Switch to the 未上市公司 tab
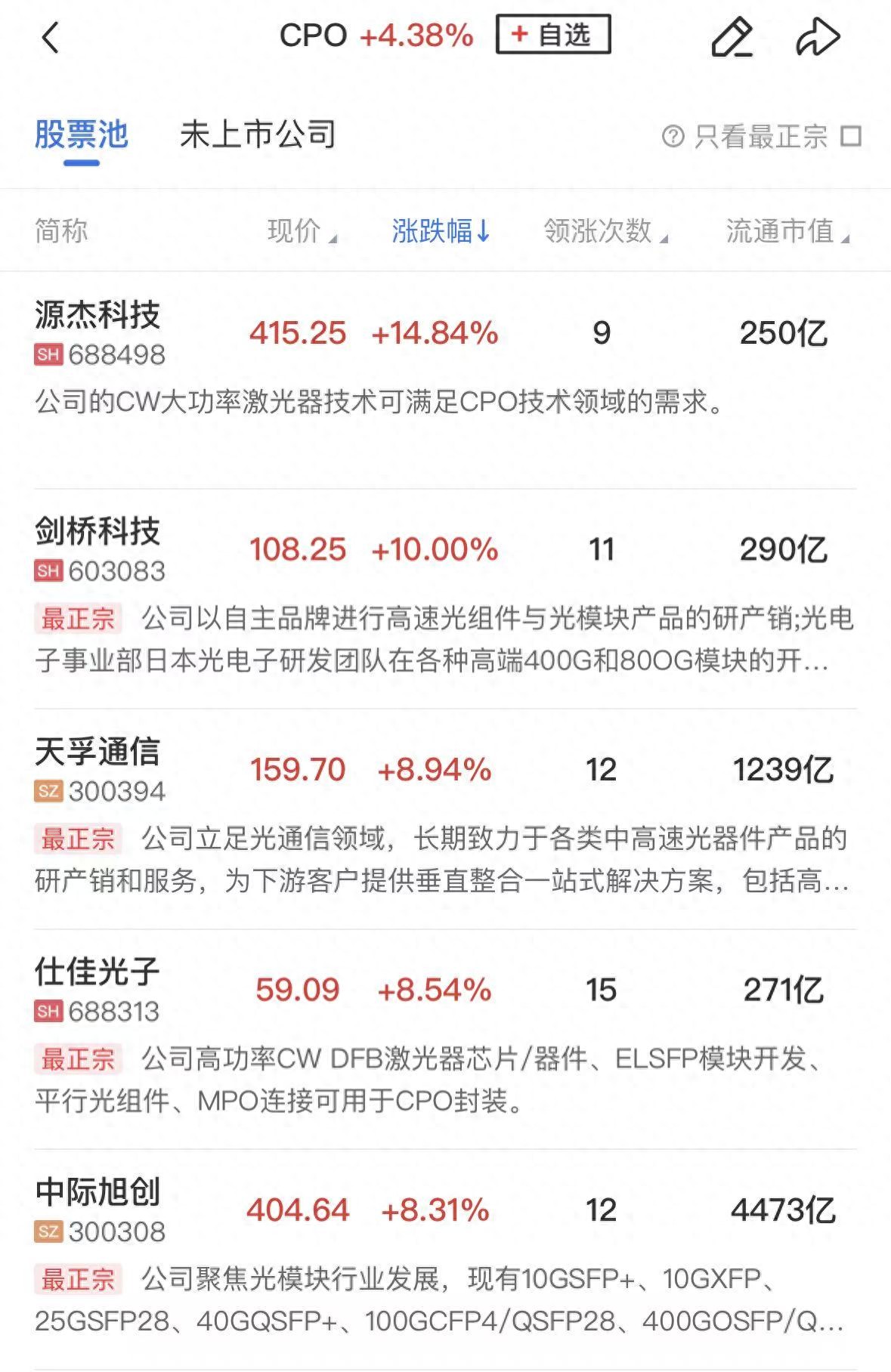 [257, 134]
